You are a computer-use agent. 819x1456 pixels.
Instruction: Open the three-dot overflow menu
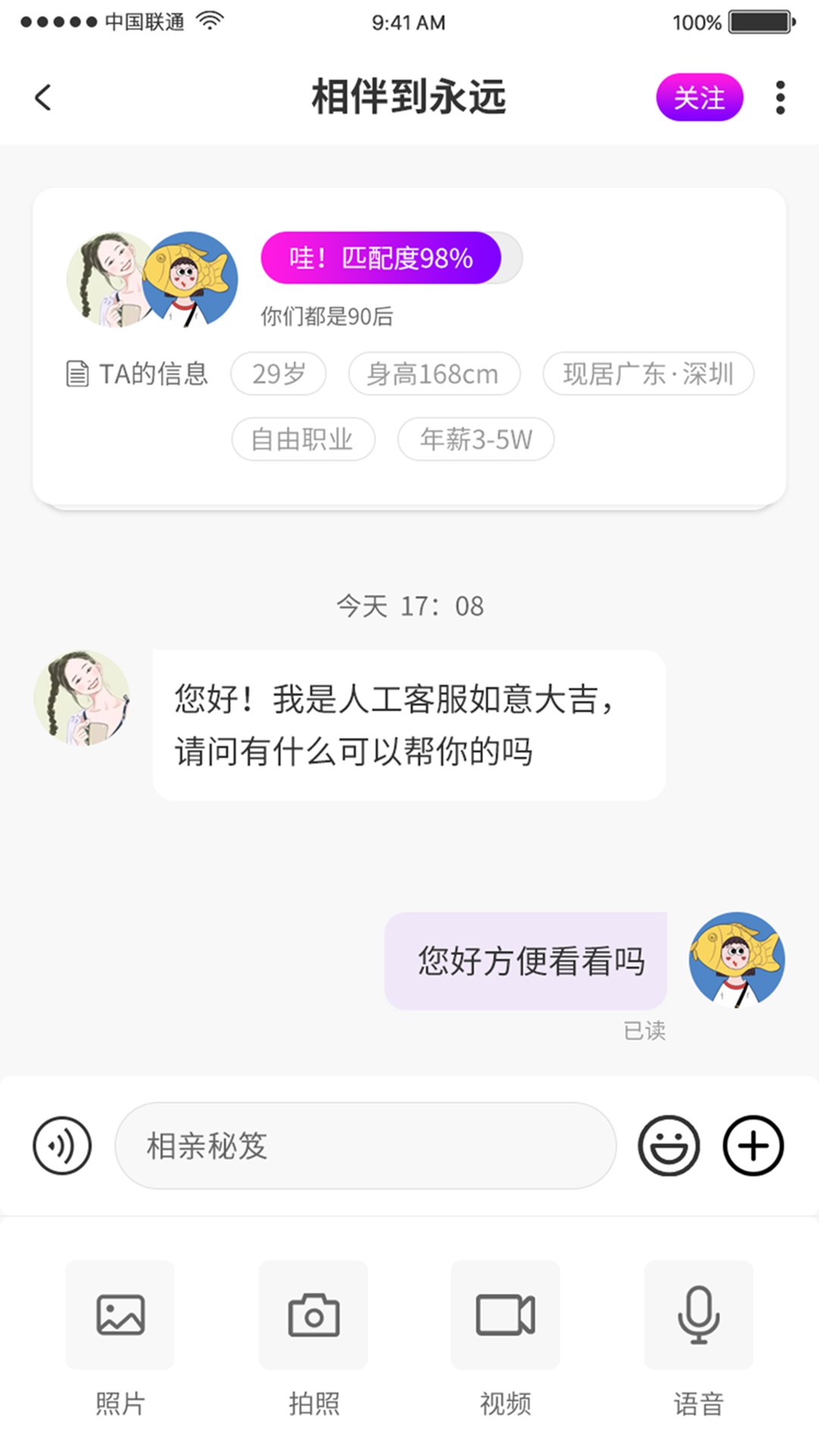tap(780, 97)
